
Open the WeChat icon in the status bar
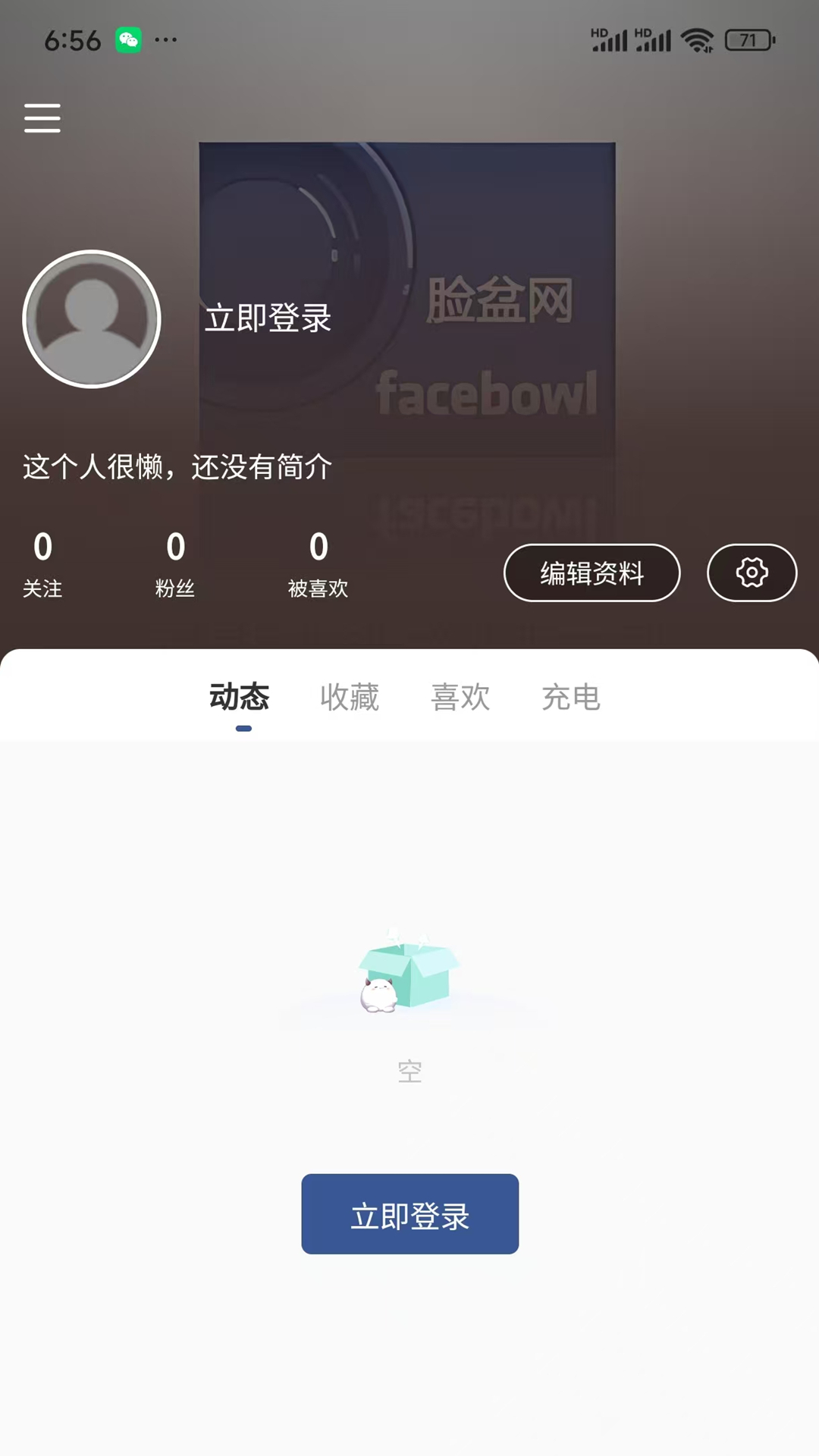click(127, 40)
